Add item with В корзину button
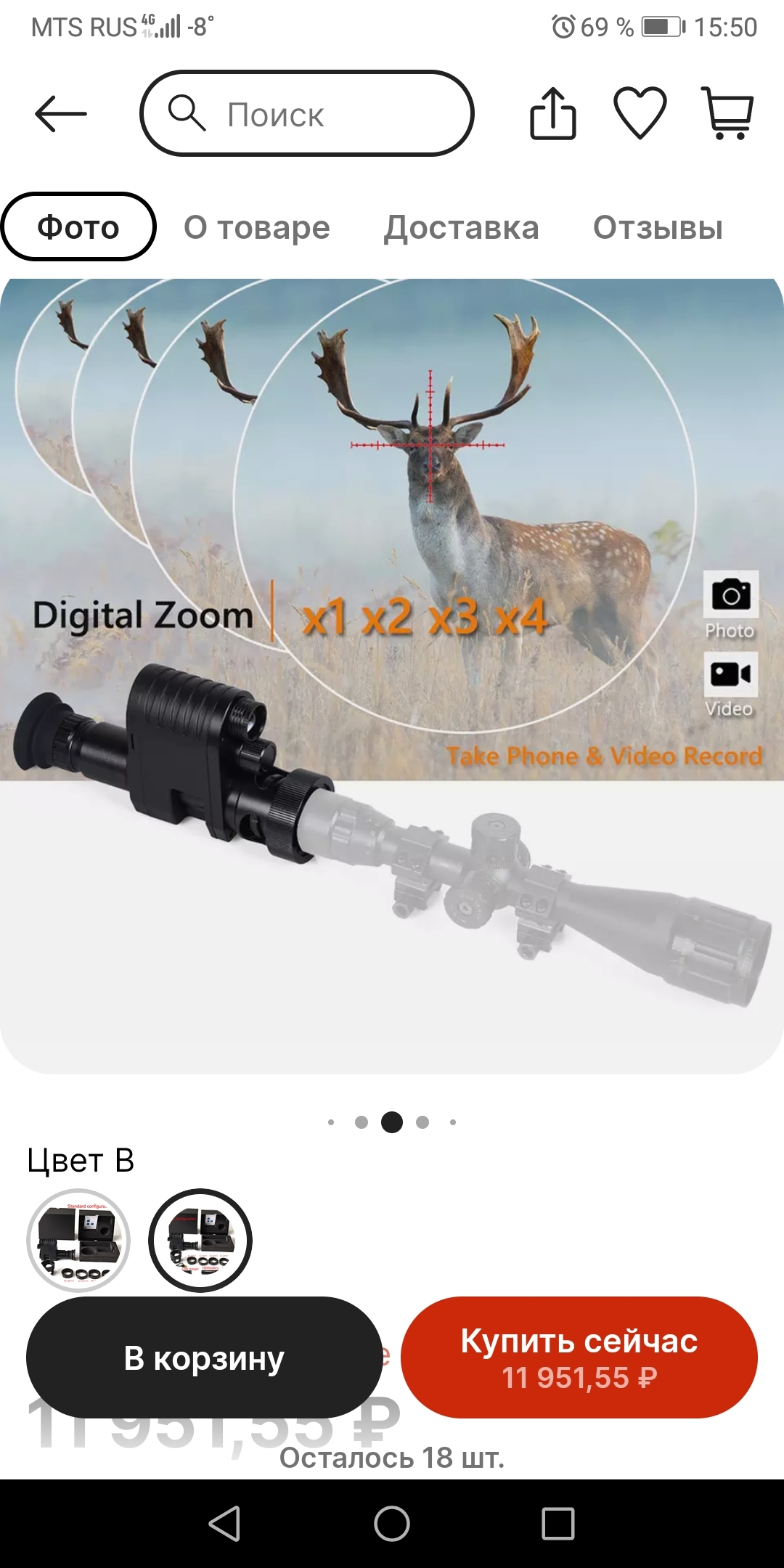The image size is (784, 1568). click(x=204, y=1357)
